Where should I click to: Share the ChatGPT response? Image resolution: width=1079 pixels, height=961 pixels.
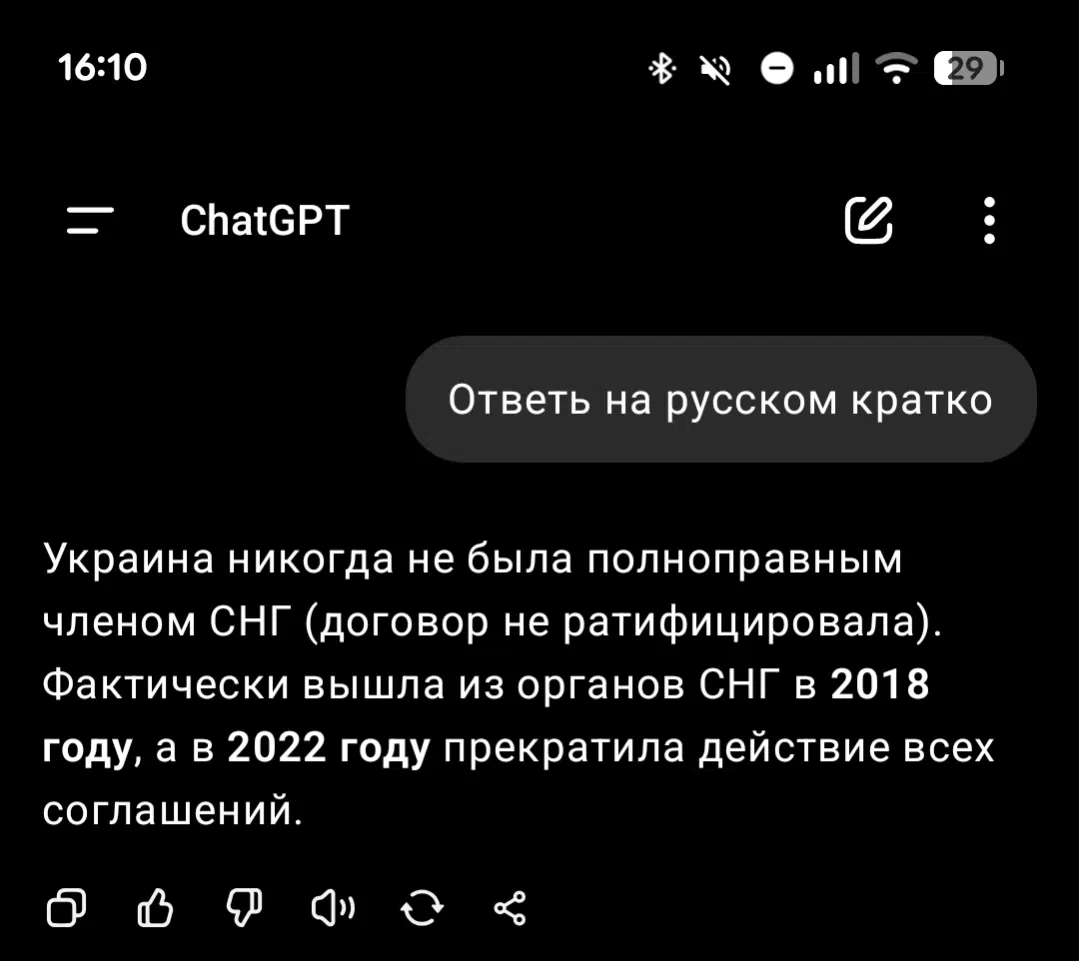pyautogui.click(x=509, y=907)
